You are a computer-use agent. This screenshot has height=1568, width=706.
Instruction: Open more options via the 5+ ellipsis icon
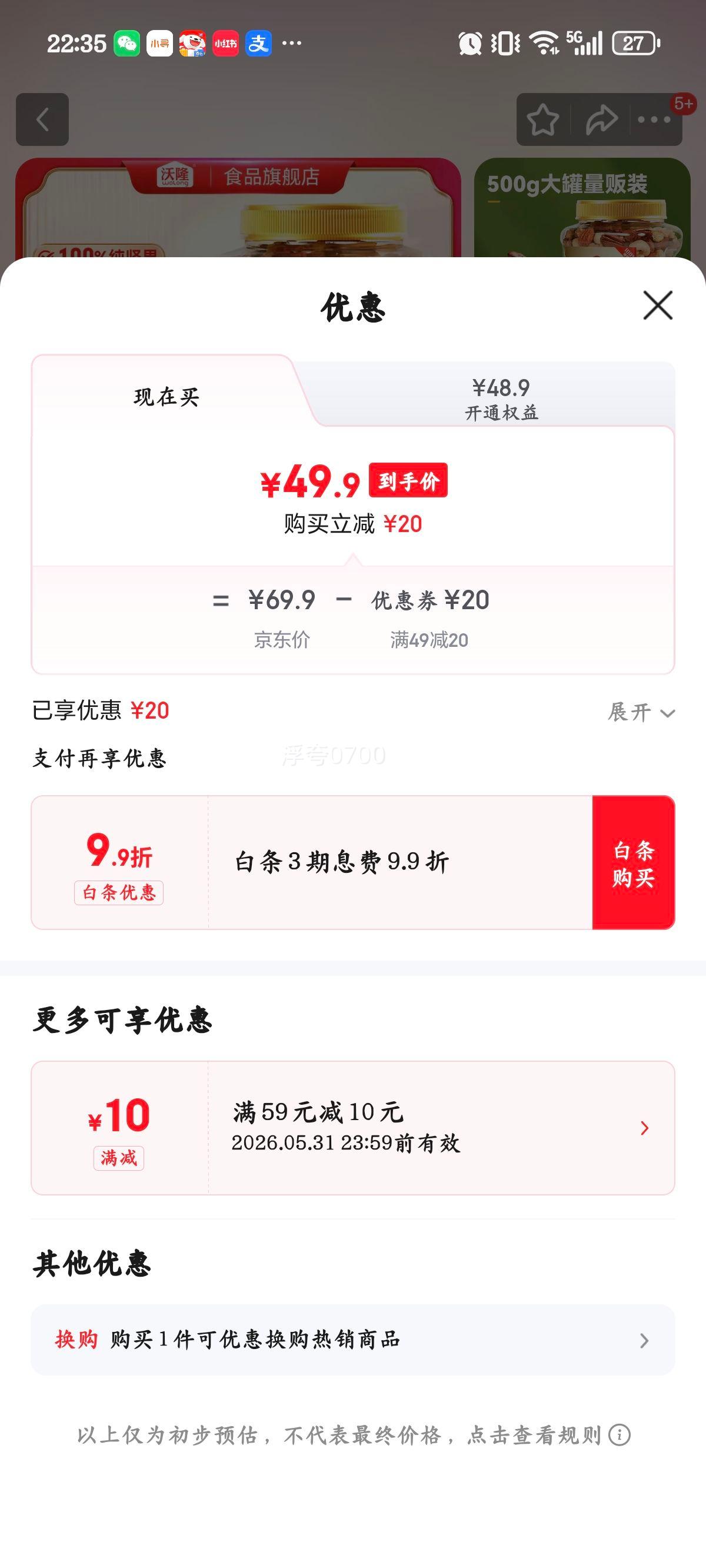(655, 119)
